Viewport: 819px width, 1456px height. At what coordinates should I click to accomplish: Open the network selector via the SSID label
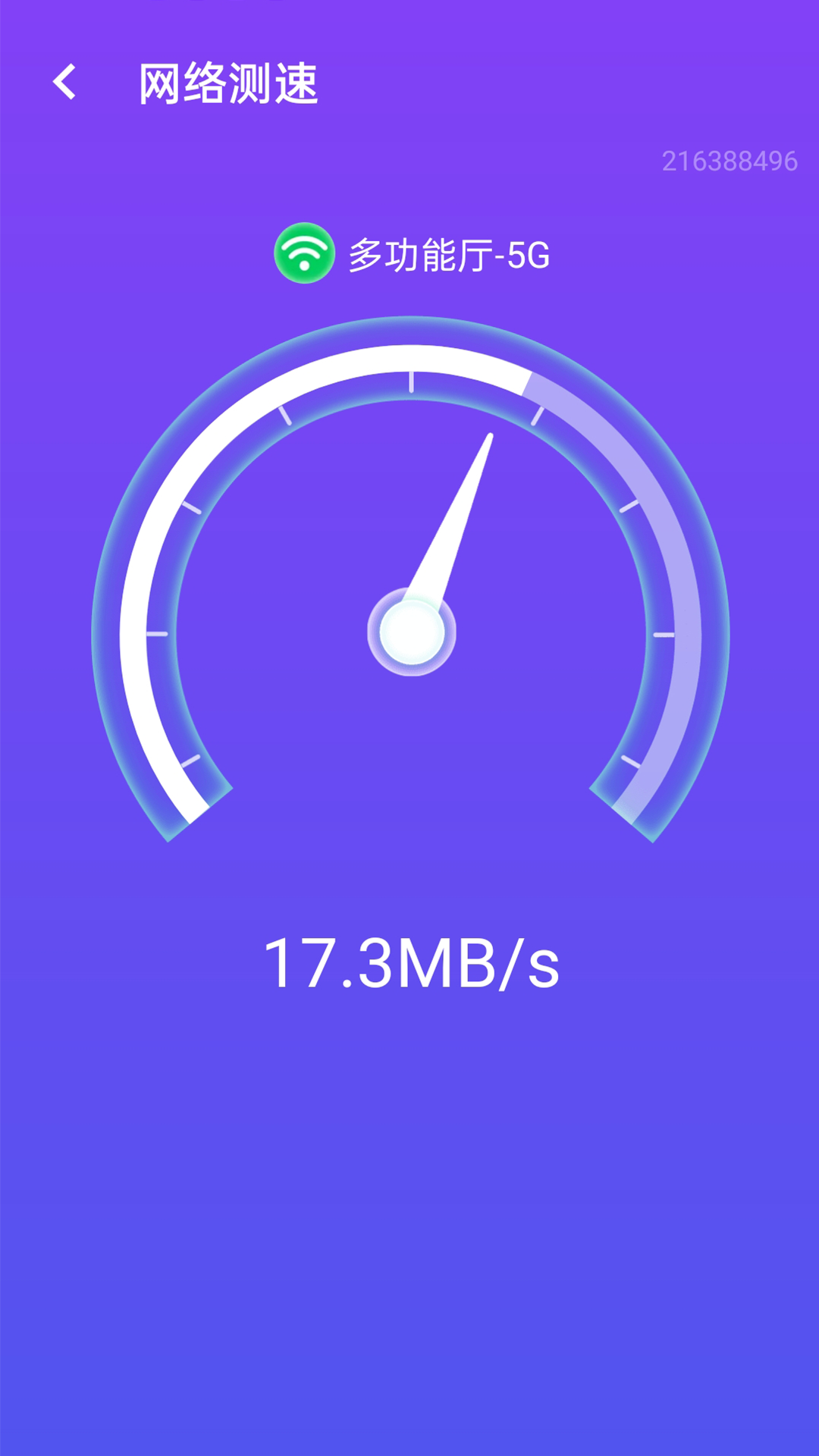(x=447, y=256)
